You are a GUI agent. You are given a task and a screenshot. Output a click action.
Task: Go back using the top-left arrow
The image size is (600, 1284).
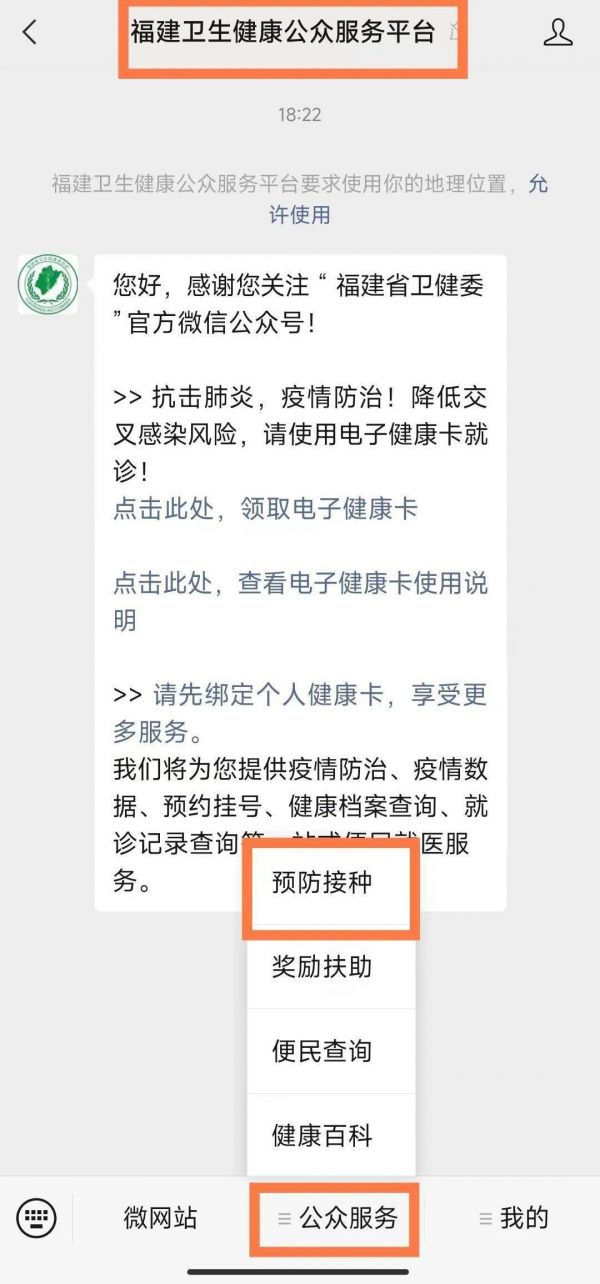point(29,32)
